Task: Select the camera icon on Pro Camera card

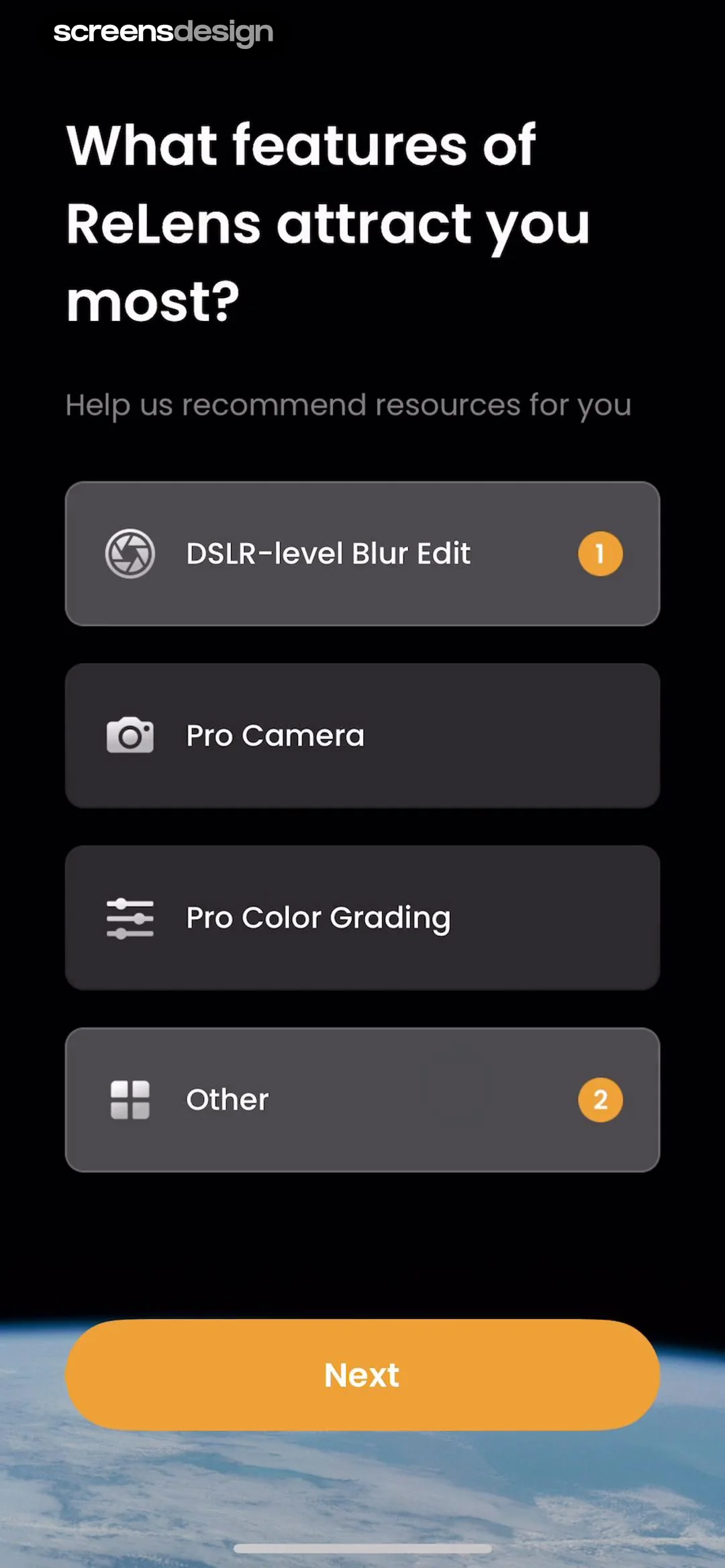Action: click(130, 735)
